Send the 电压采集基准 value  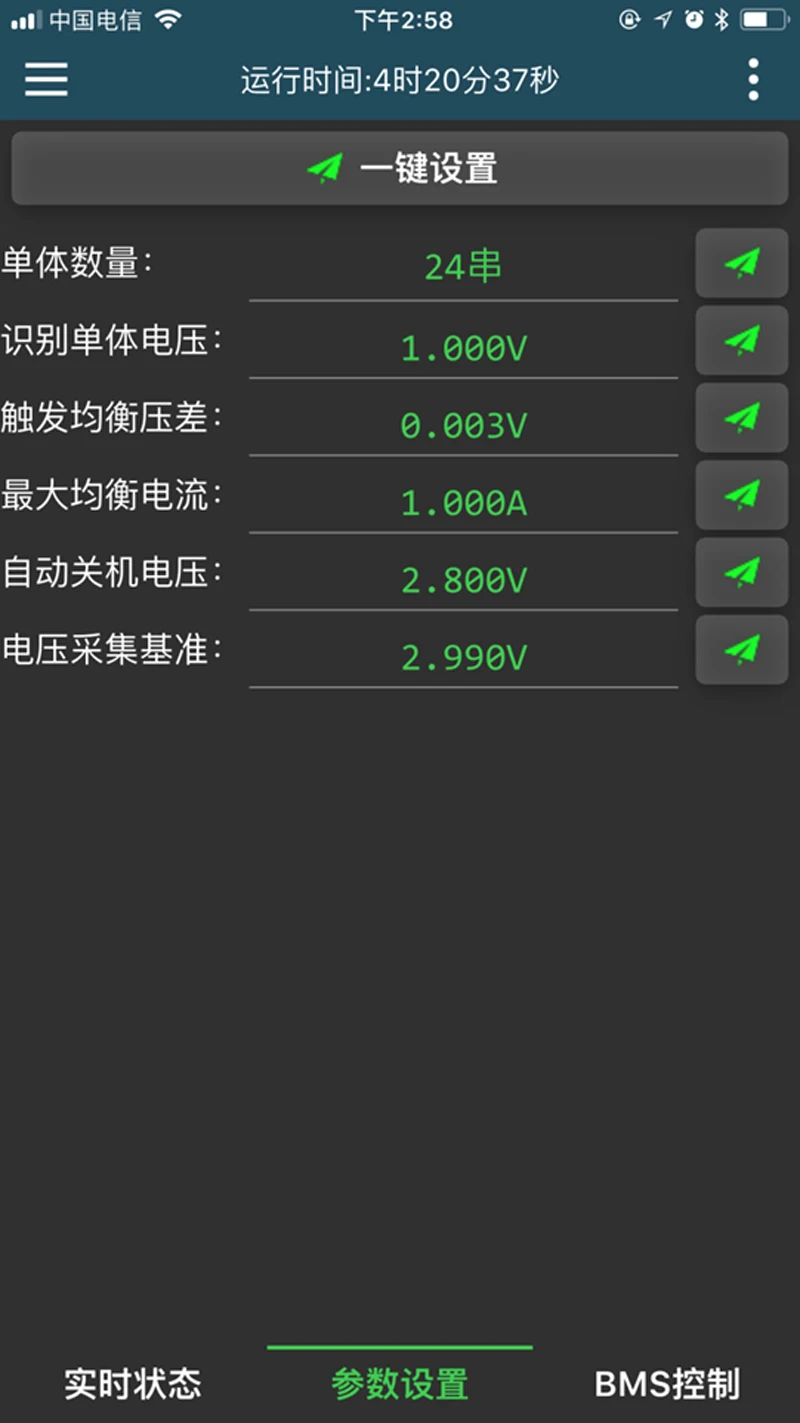click(742, 649)
